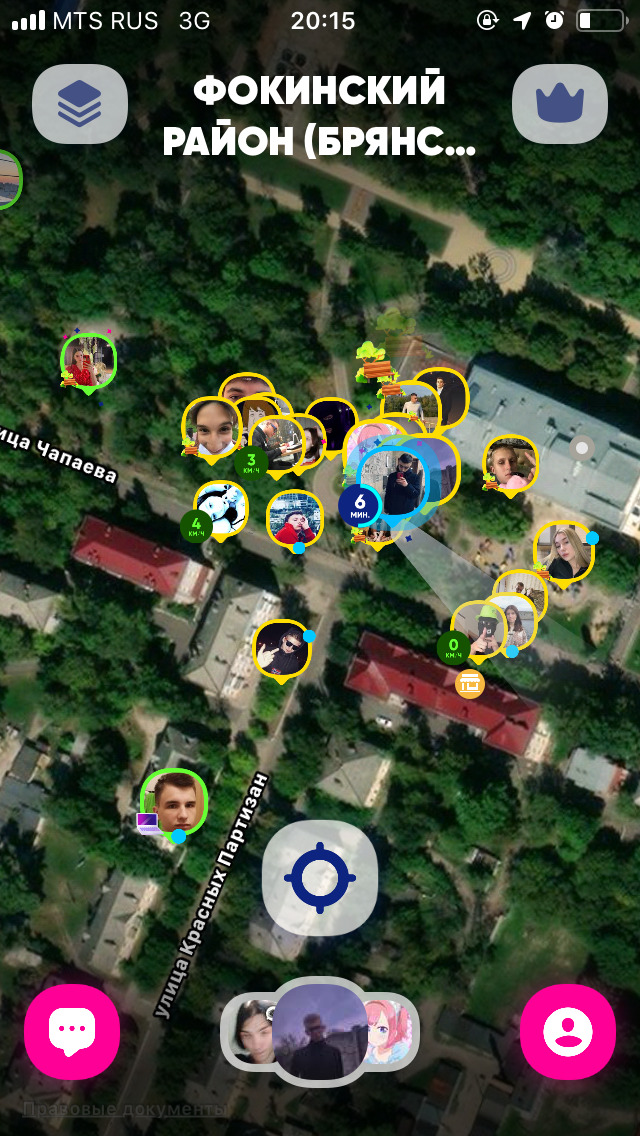This screenshot has height=1136, width=640.
Task: Open the user marker with 6 мин. badge
Action: (x=394, y=483)
